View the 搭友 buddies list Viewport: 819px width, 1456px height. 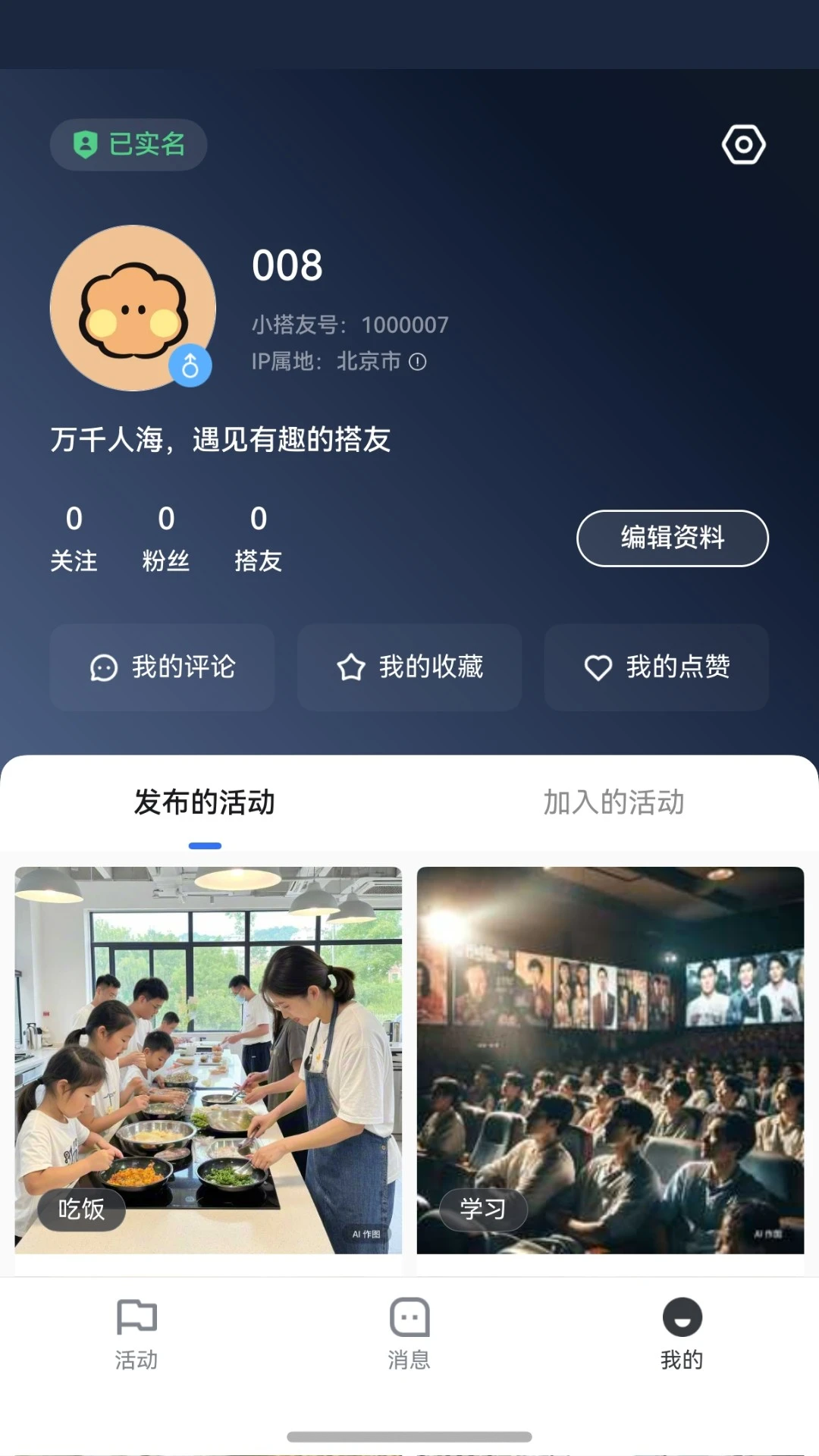(259, 538)
